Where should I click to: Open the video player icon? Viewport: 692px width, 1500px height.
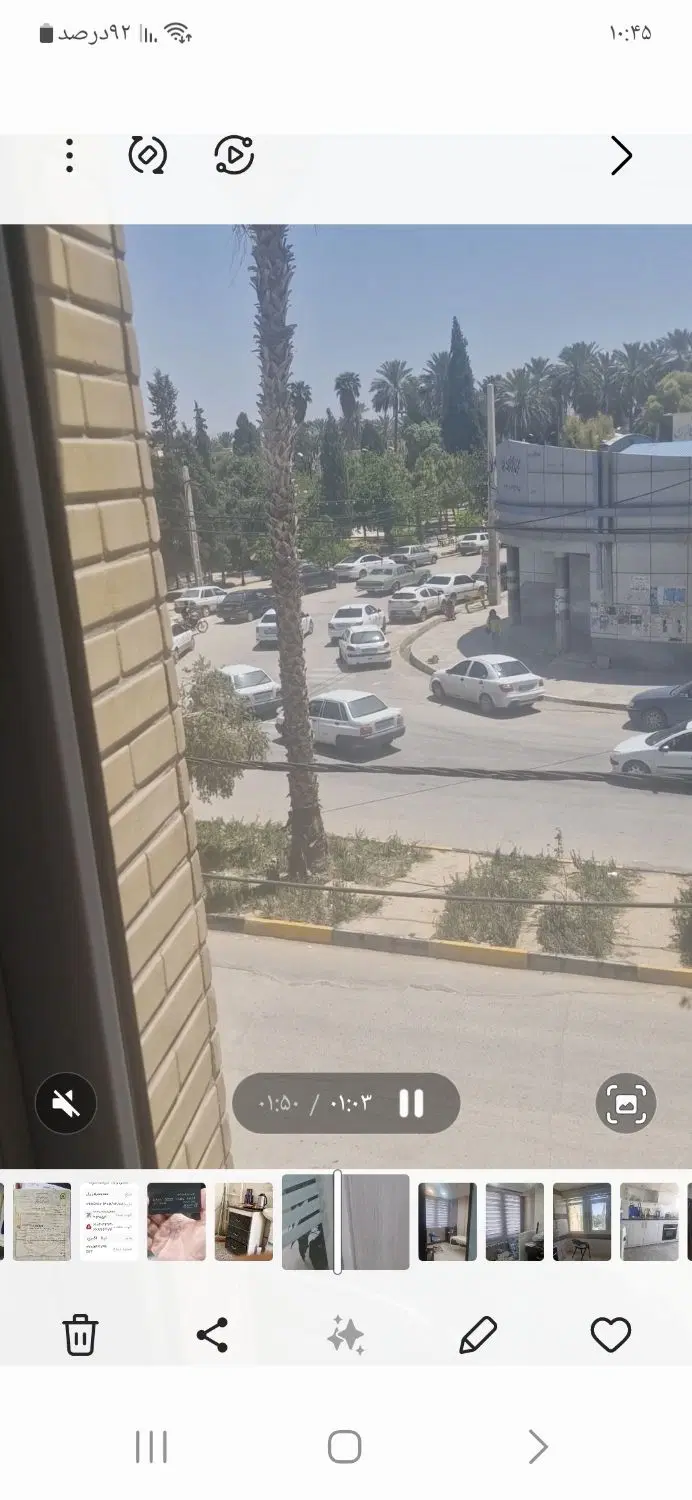(234, 155)
